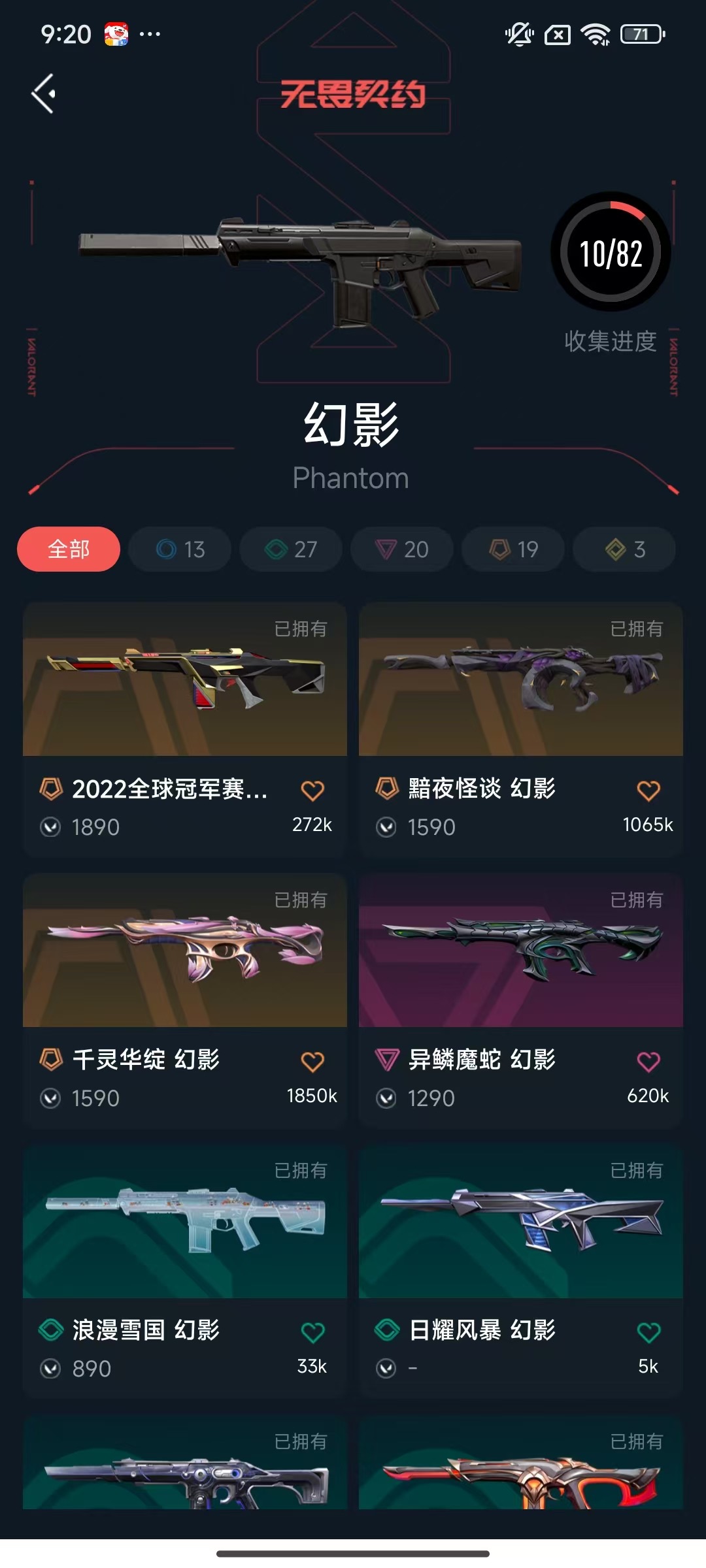The image size is (706, 1568).
Task: Filter skins by the green tier 27
Action: (x=291, y=549)
